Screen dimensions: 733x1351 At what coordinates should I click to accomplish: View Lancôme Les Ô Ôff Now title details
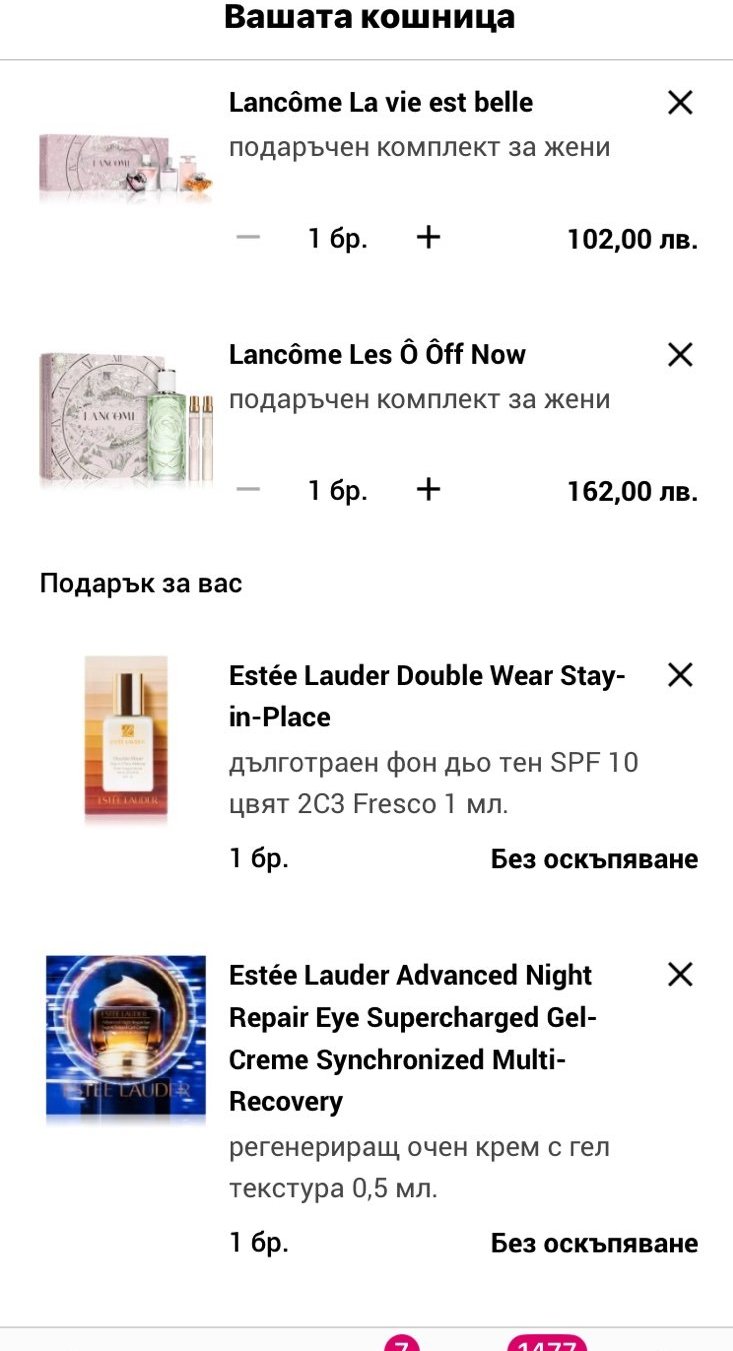click(x=377, y=354)
